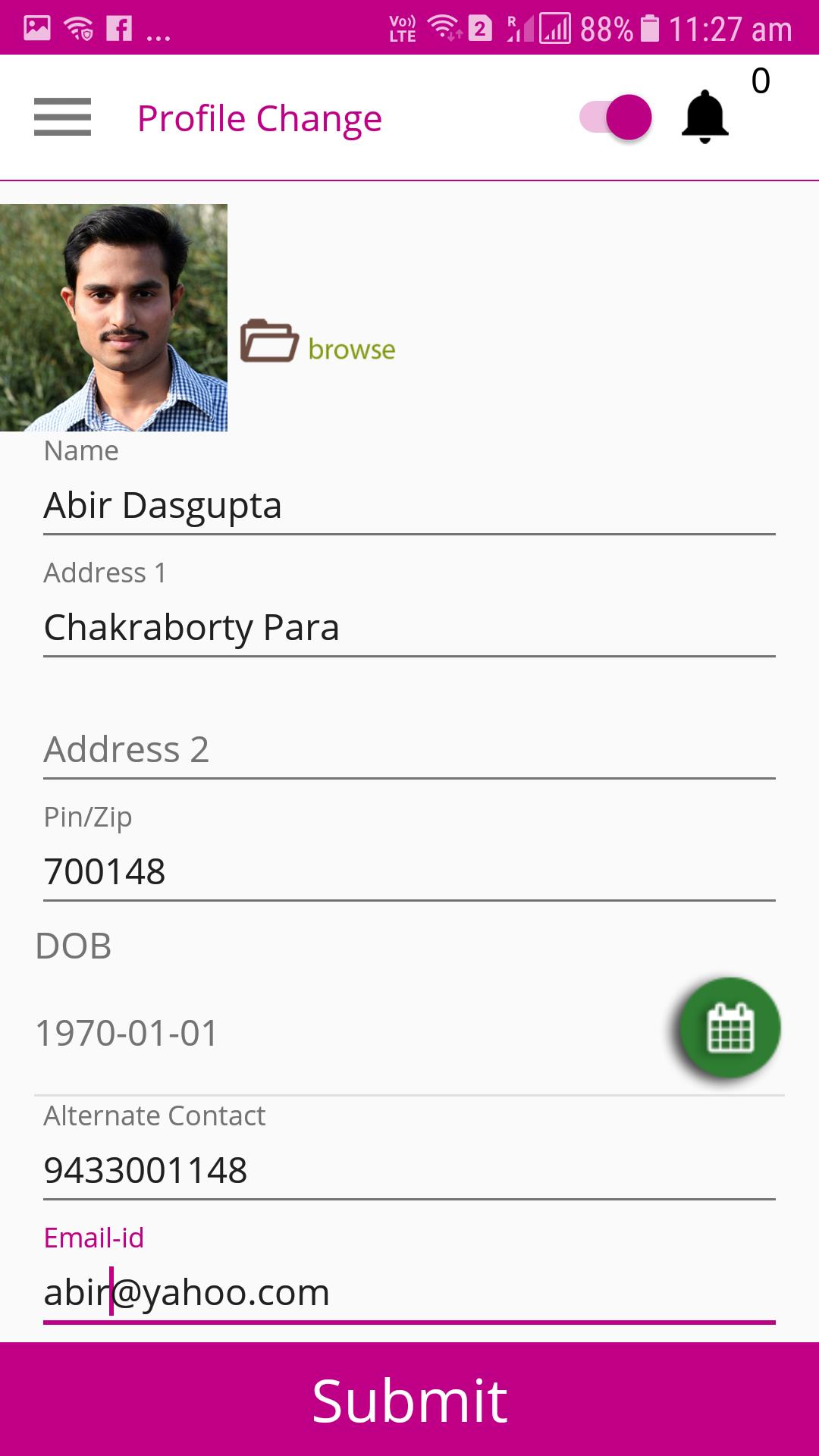This screenshot has height=1456, width=819.
Task: Edit the Alternate Contact number
Action: [x=409, y=1171]
